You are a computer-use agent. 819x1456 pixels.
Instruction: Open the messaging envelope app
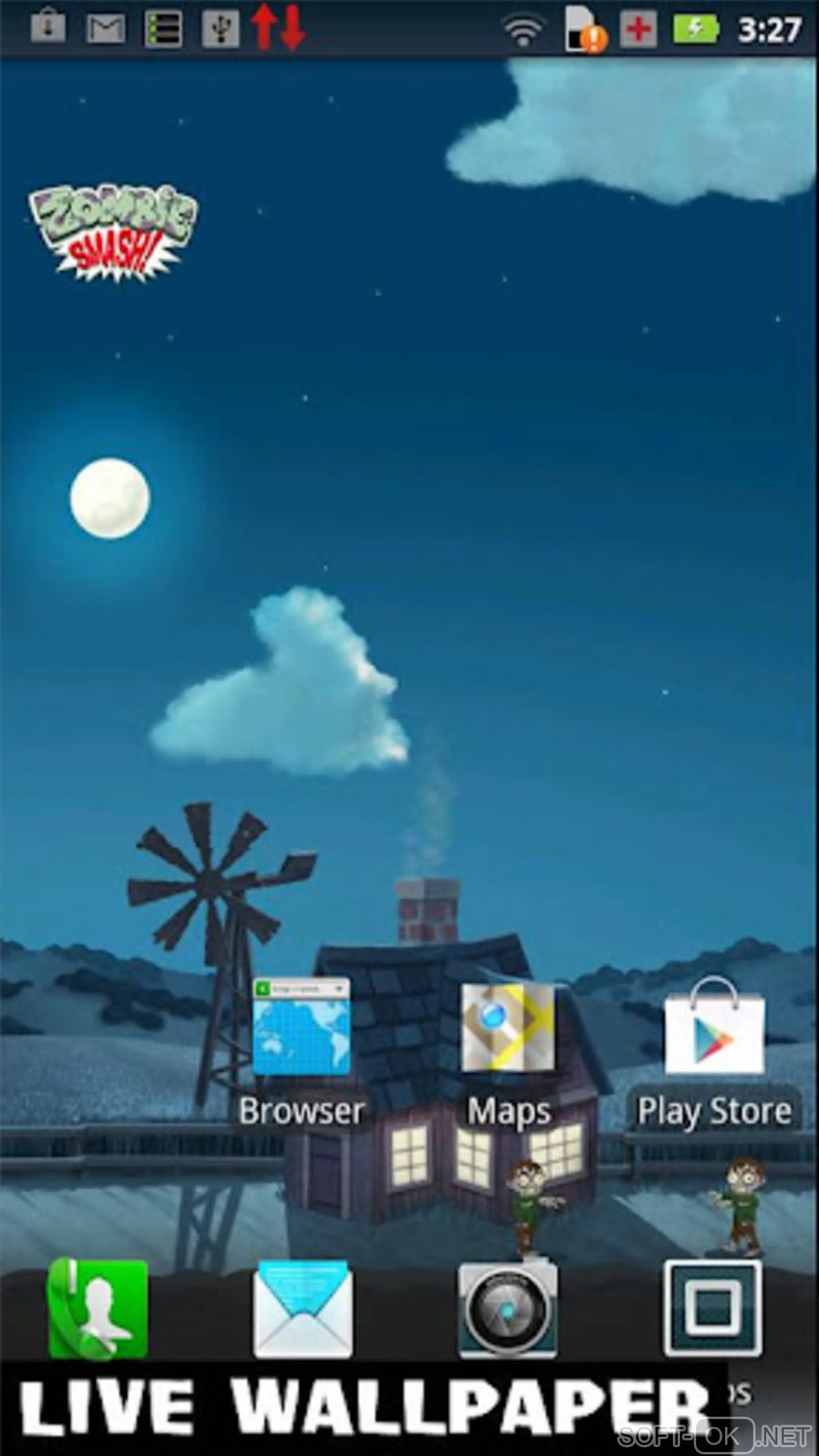303,1309
